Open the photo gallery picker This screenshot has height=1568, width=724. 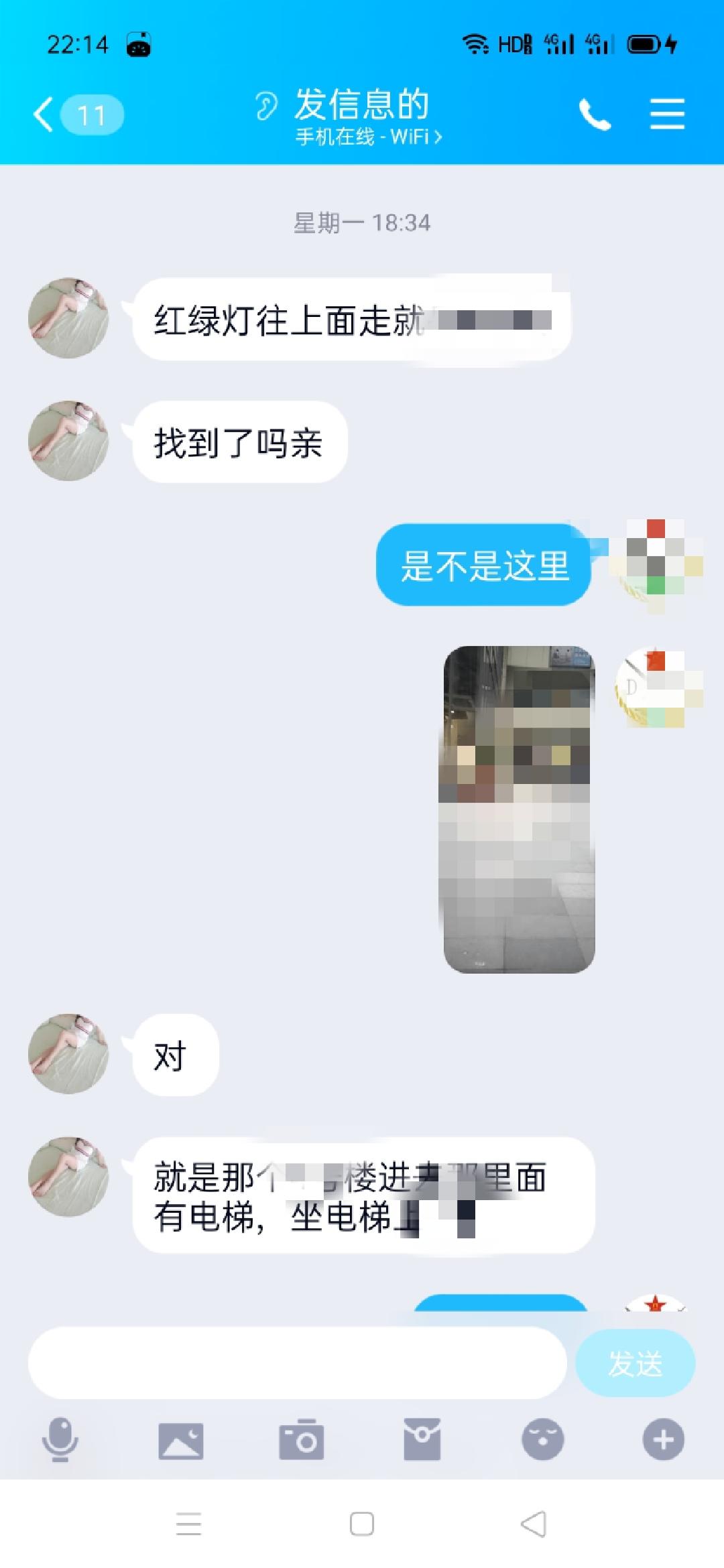point(180,1440)
